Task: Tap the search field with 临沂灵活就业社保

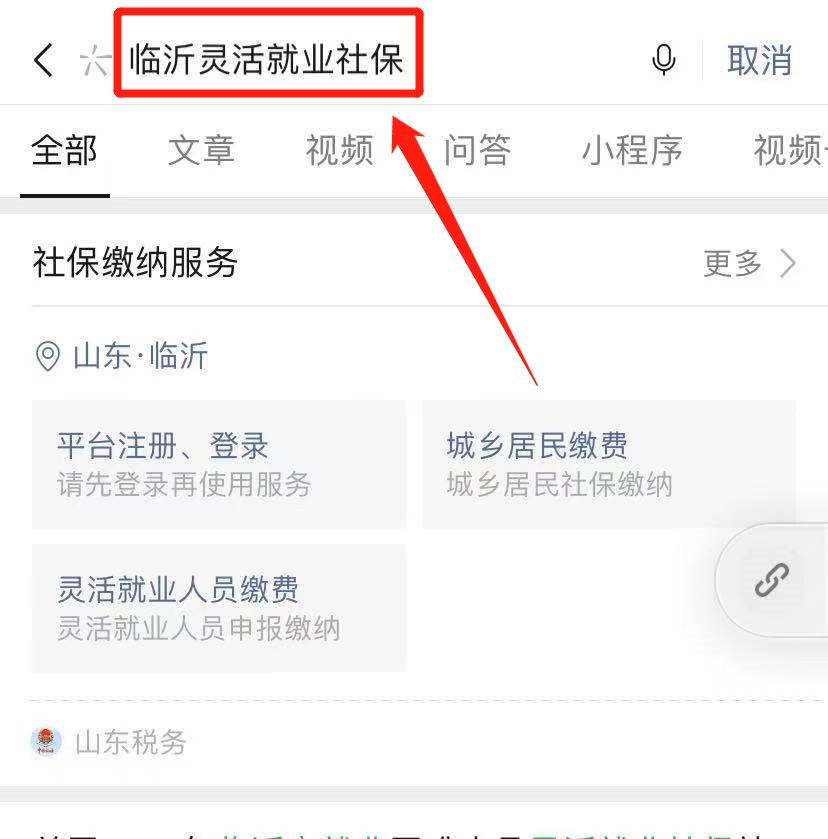Action: (267, 60)
